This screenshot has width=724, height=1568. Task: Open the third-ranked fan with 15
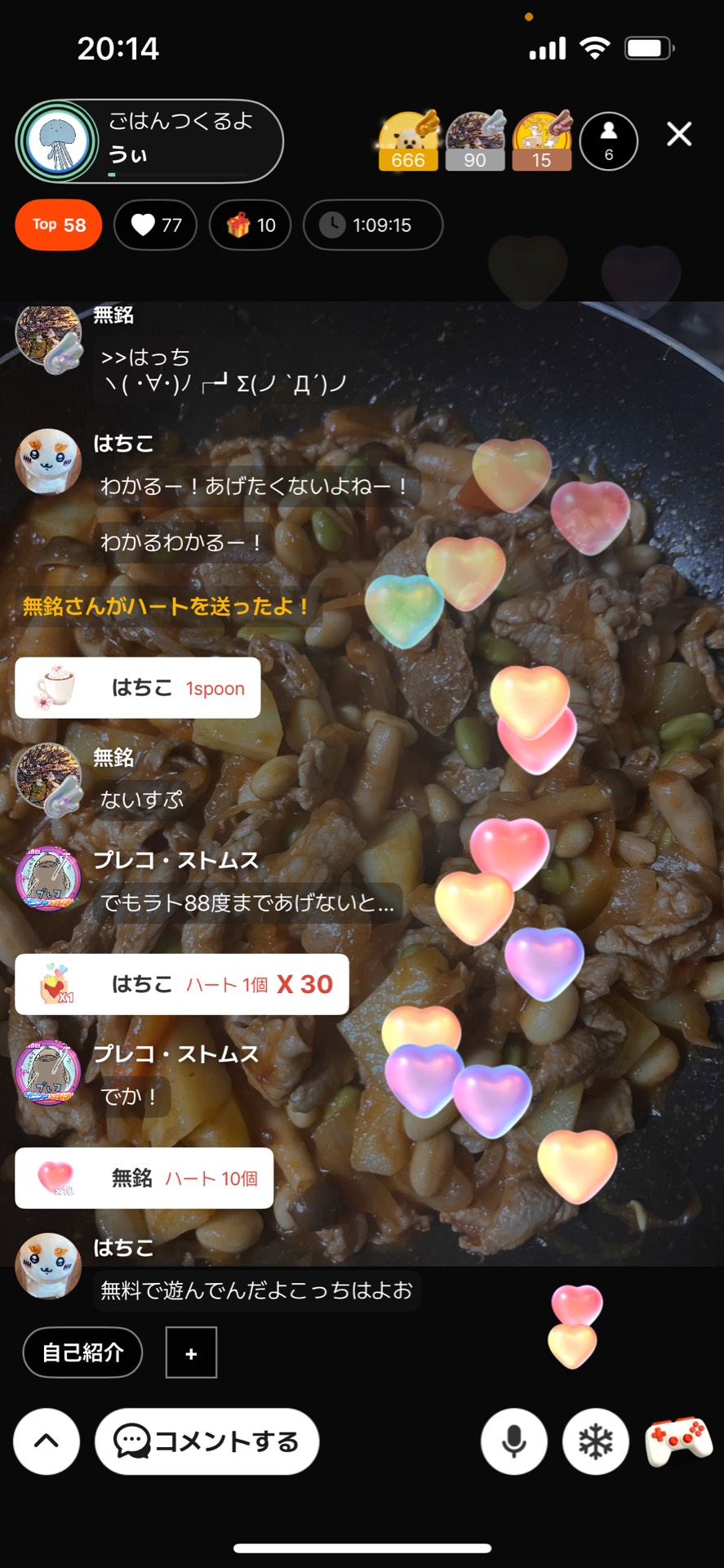coord(542,140)
